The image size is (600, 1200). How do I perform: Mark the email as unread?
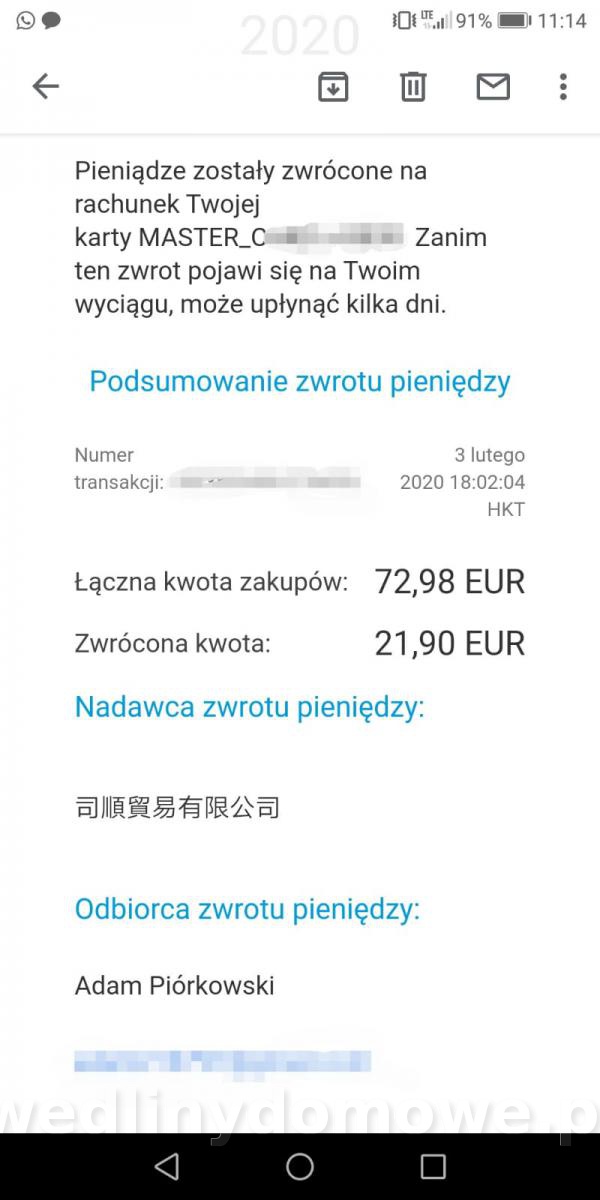(x=493, y=87)
